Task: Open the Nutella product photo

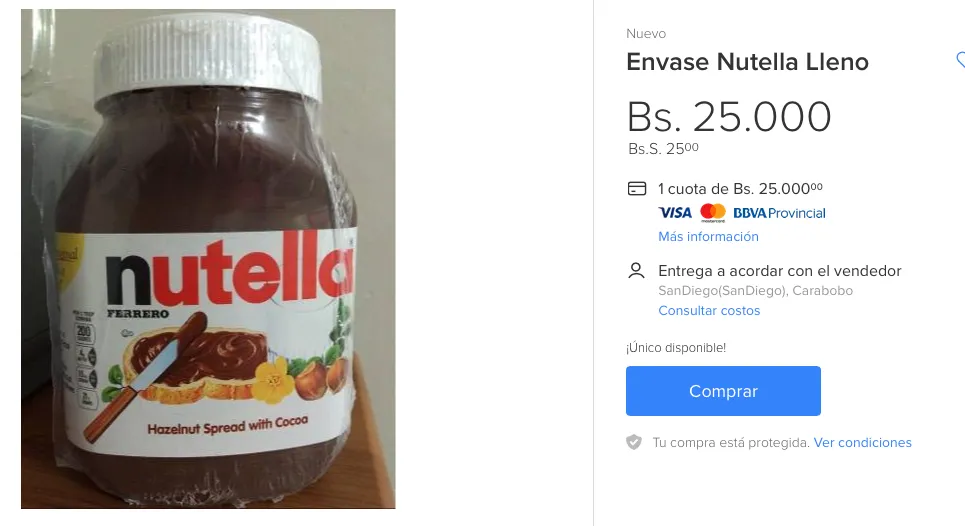Action: point(208,259)
